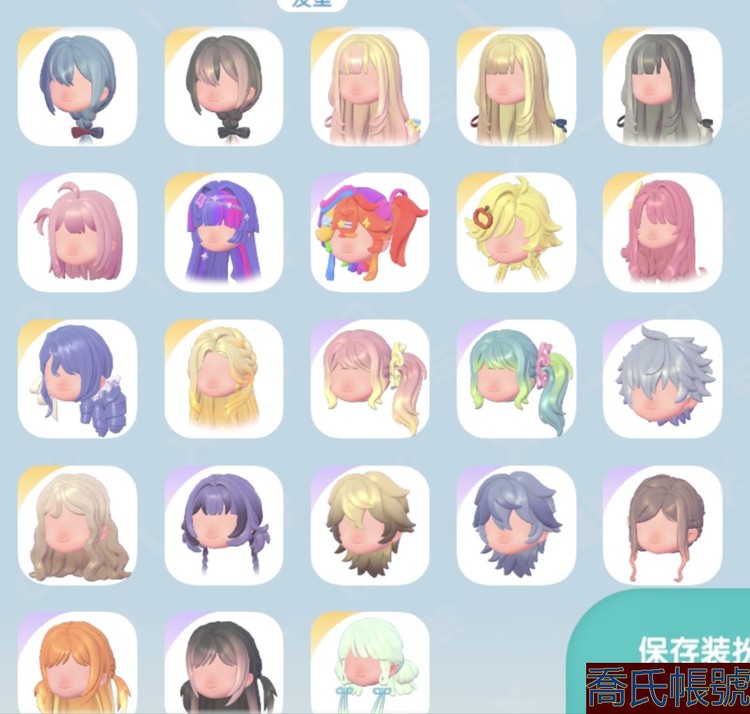750x714 pixels.
Task: Pick the purple sparkly long hairstyle
Action: pyautogui.click(x=224, y=233)
